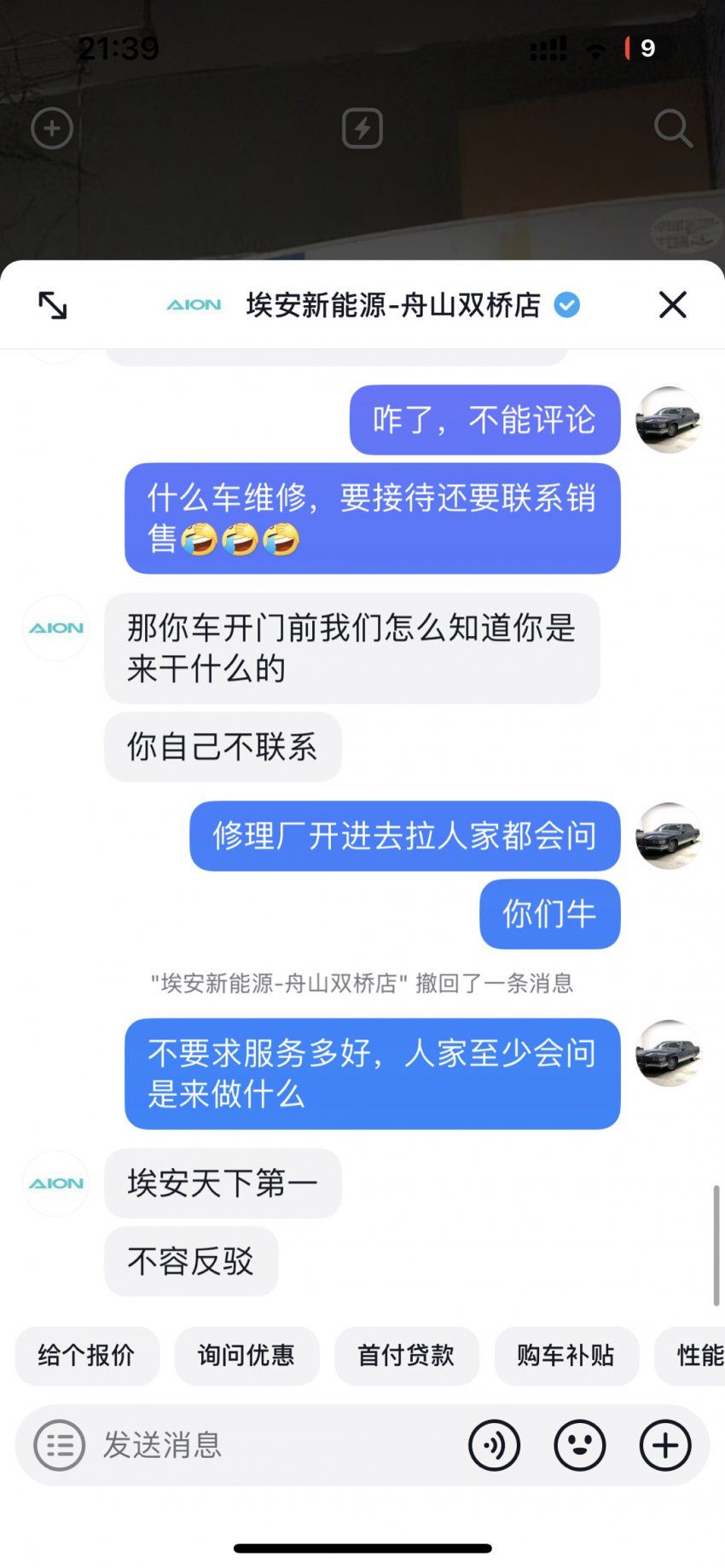Open the menu list icon beside input
Screen dimensions: 725x1568
(59, 1445)
